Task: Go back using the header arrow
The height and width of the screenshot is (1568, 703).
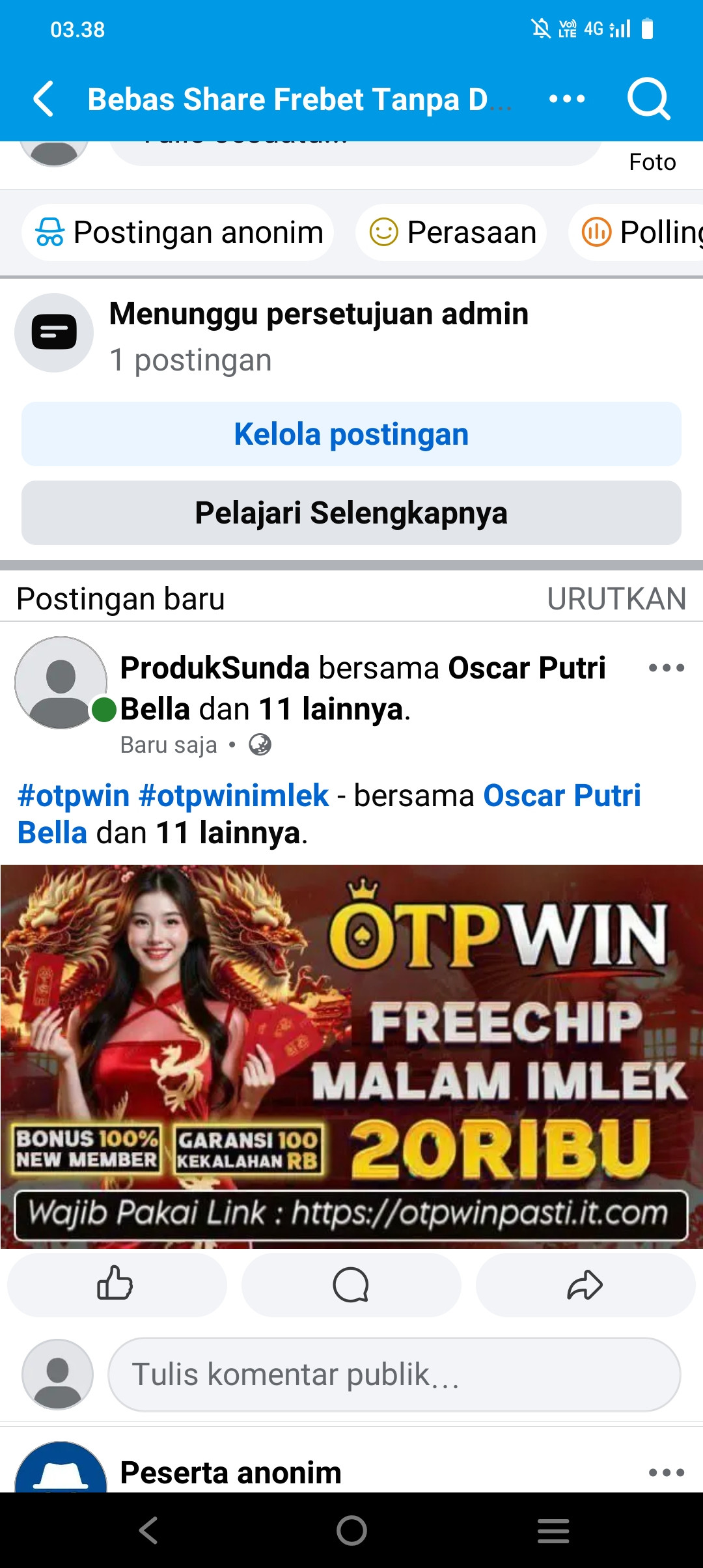Action: pos(44,99)
